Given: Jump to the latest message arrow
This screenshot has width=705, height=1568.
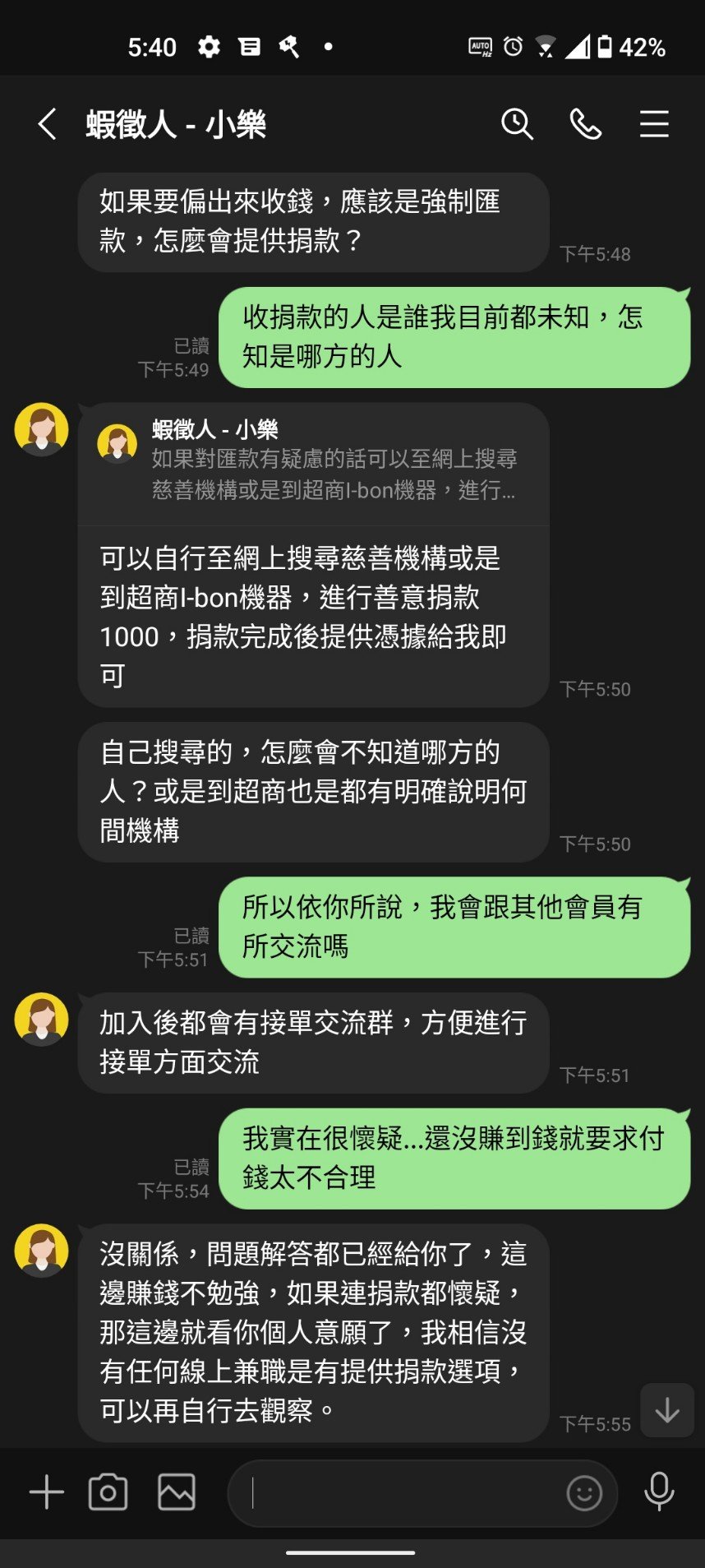Looking at the screenshot, I should pyautogui.click(x=666, y=1410).
